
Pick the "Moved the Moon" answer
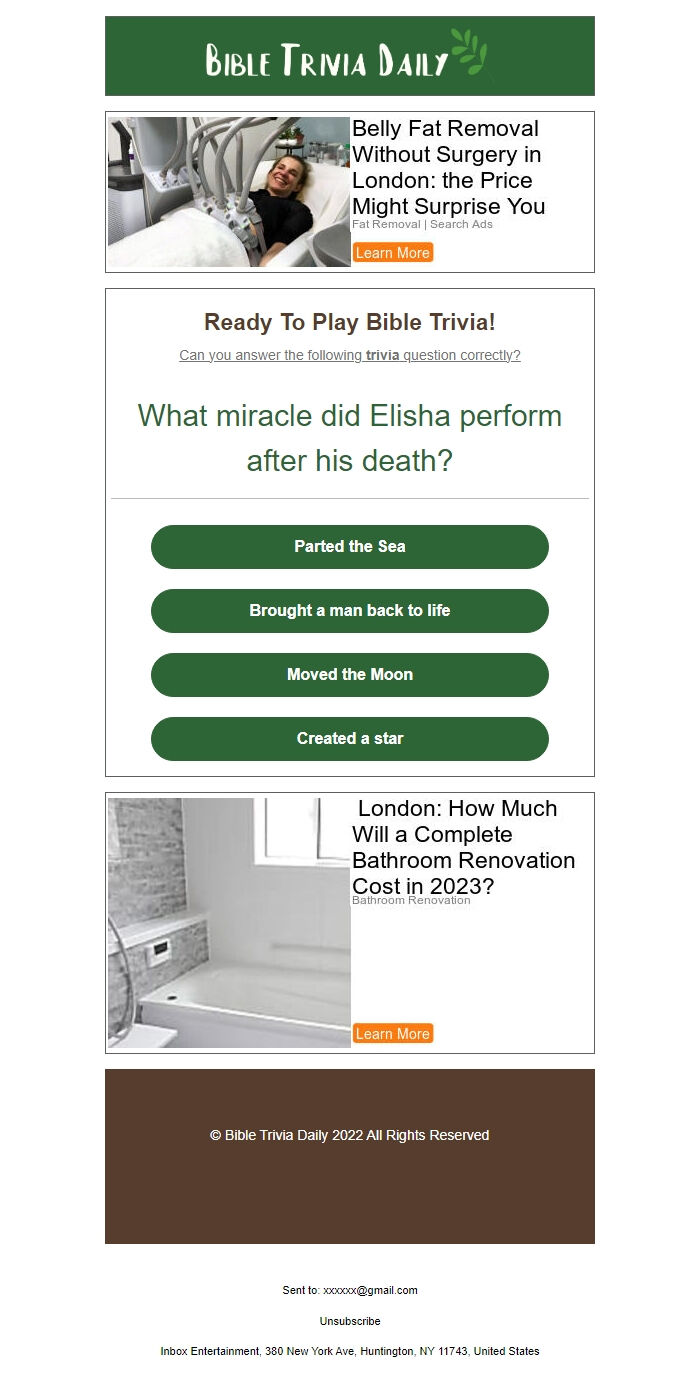pos(349,675)
